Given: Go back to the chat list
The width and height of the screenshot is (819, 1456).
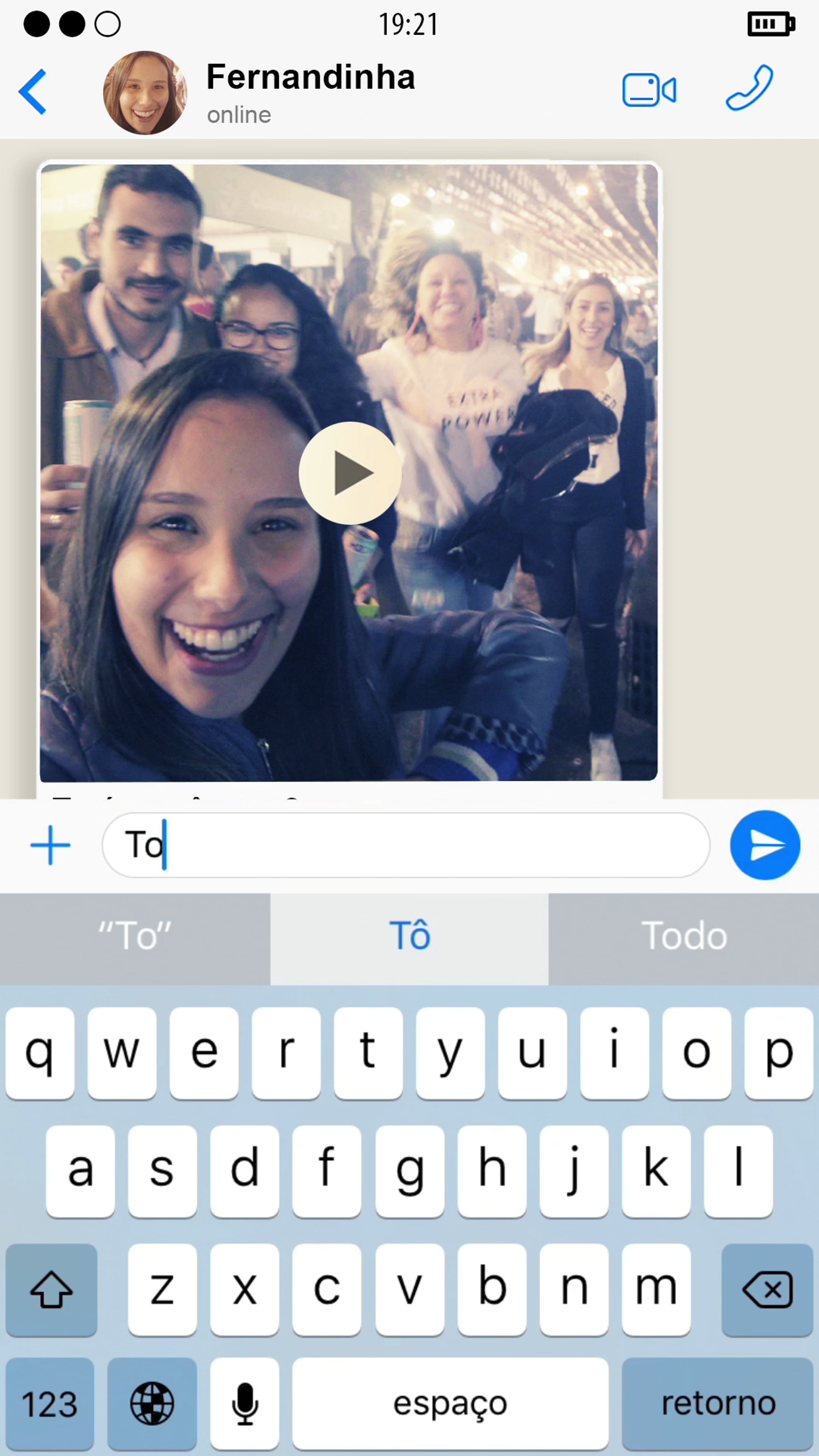Looking at the screenshot, I should click(32, 91).
